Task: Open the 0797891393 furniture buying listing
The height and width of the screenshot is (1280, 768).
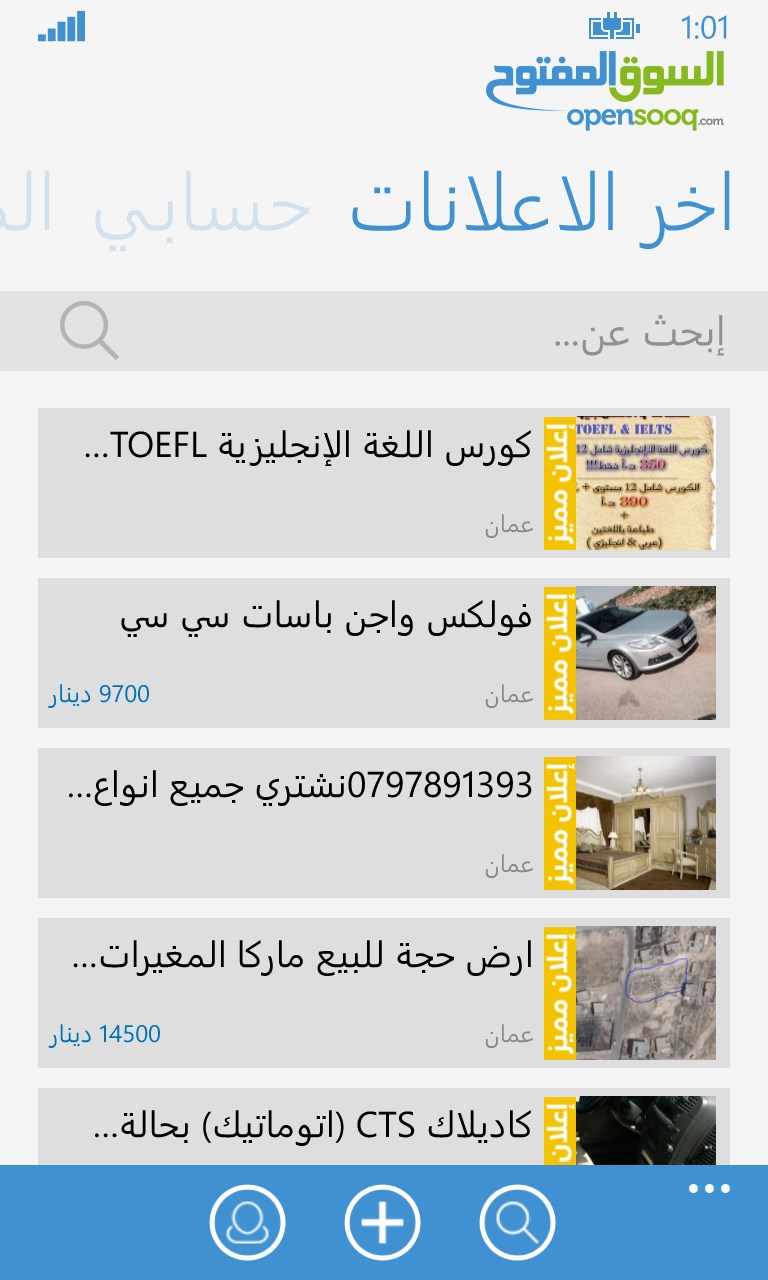Action: (x=384, y=823)
